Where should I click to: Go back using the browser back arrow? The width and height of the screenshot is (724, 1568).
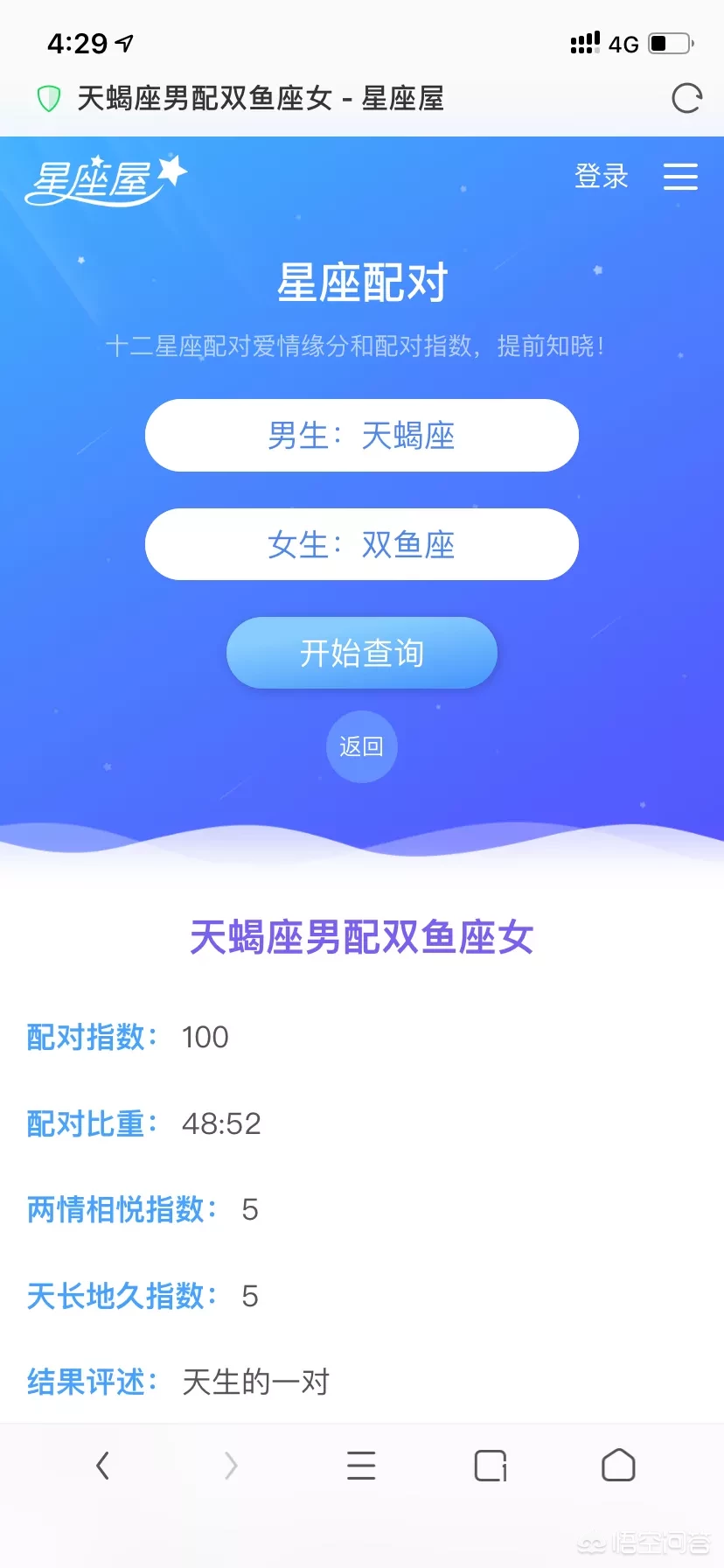(x=103, y=1465)
